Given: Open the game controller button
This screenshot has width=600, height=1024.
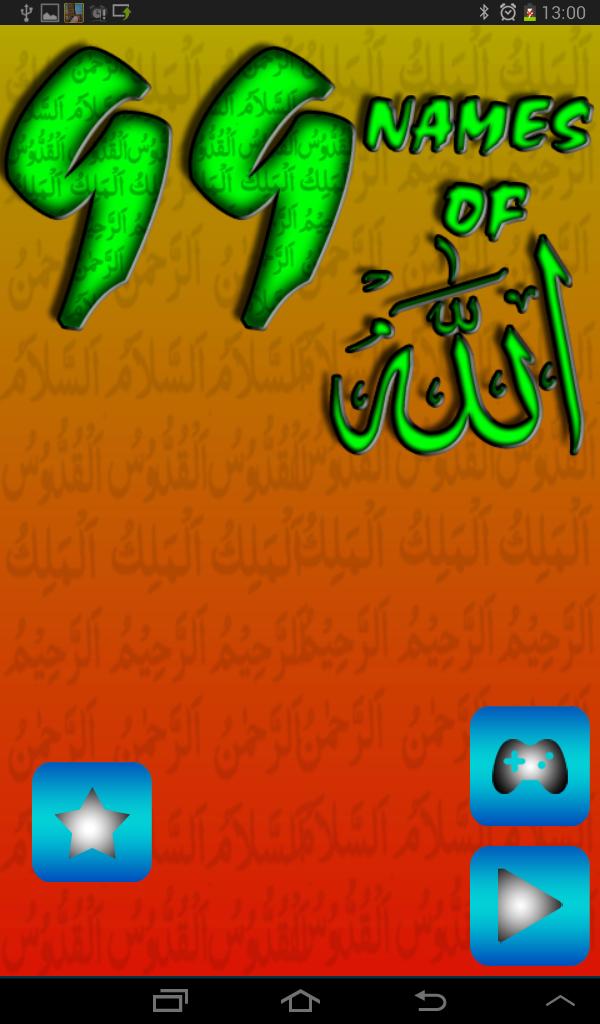Looking at the screenshot, I should pyautogui.click(x=530, y=766).
